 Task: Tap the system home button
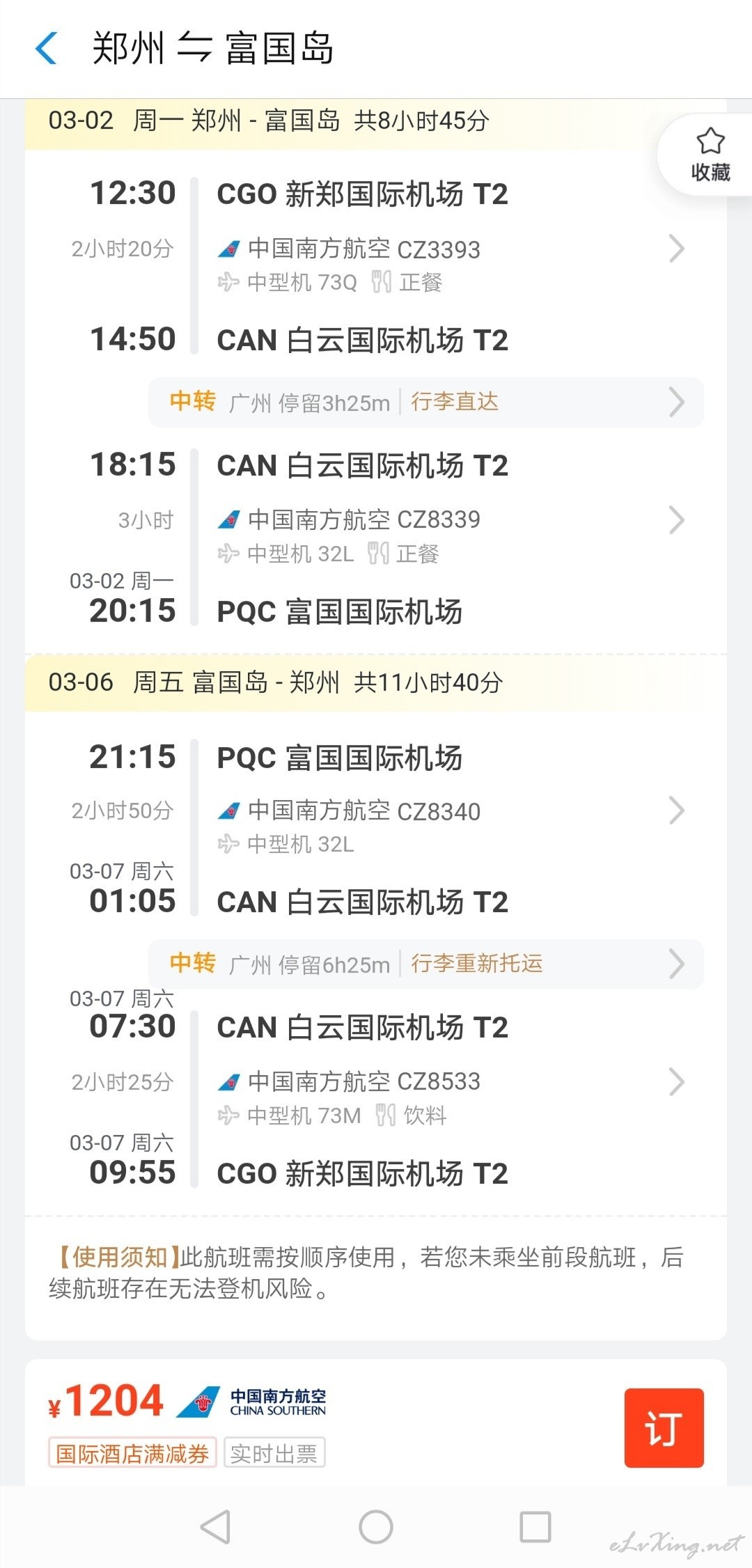(376, 1528)
